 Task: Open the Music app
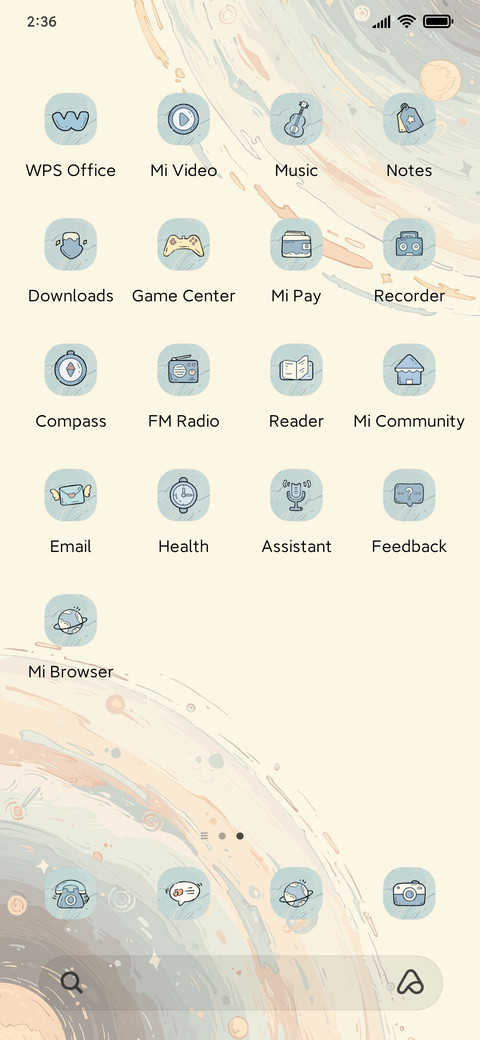click(x=296, y=119)
